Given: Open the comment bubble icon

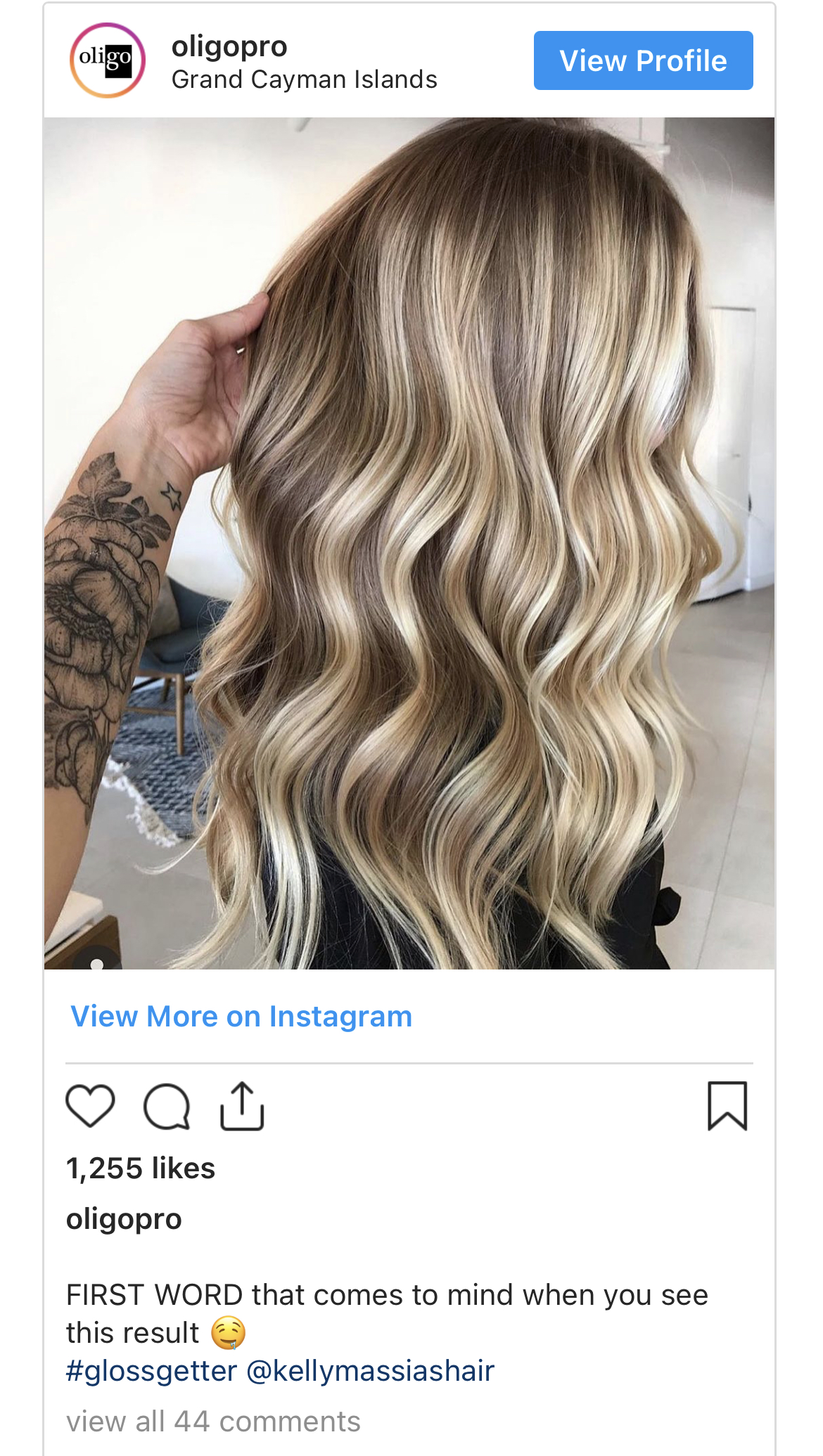Looking at the screenshot, I should coord(167,1107).
